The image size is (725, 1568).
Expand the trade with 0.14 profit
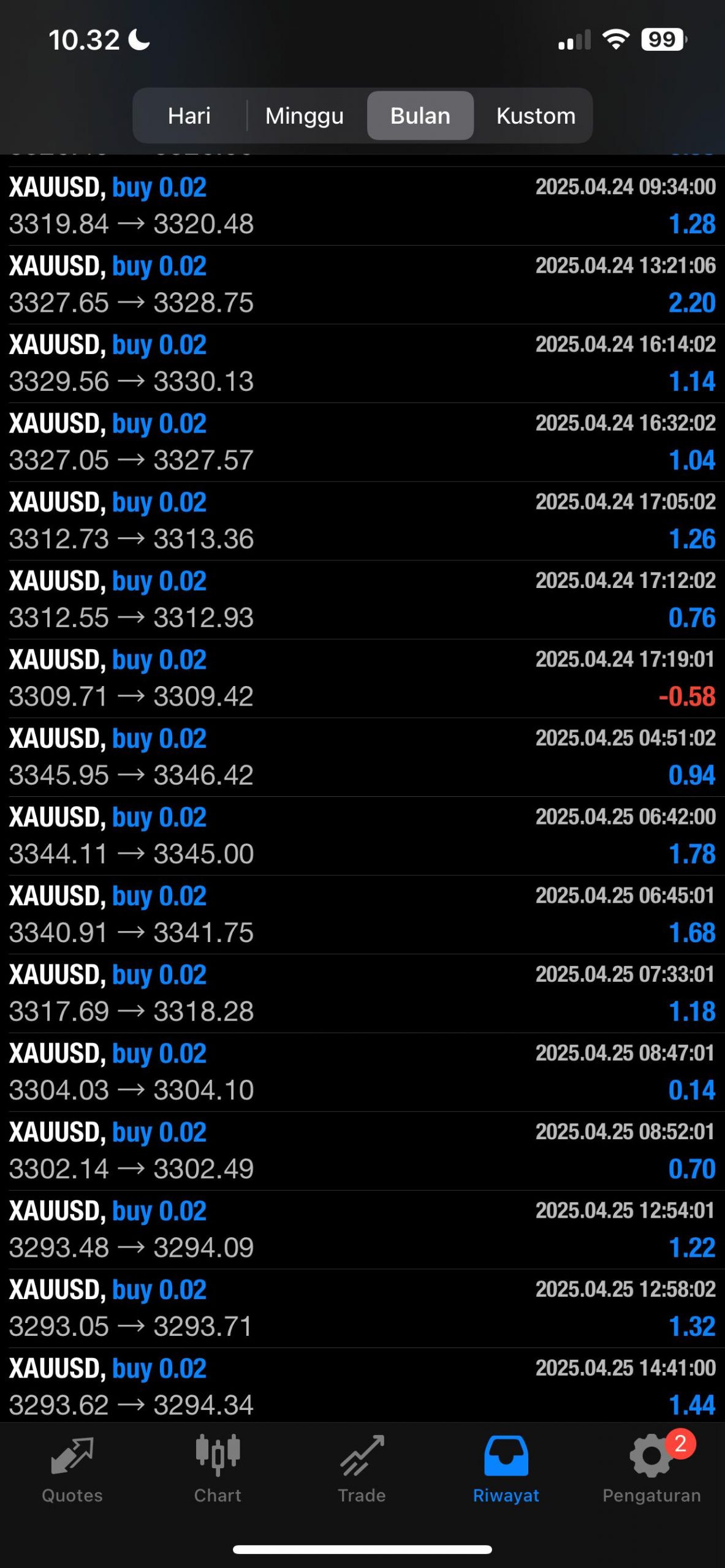(x=362, y=1072)
